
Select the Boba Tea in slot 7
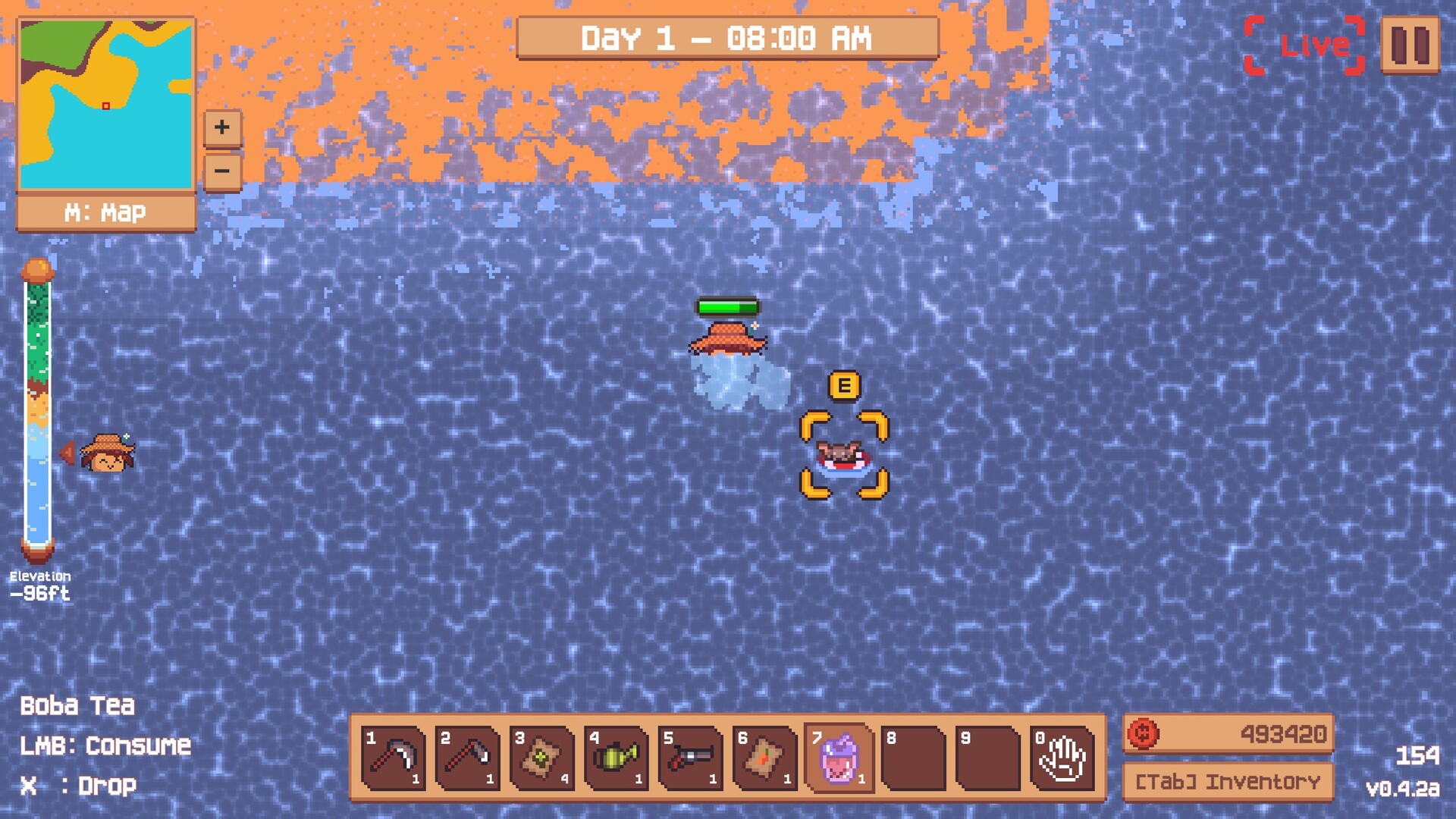click(839, 758)
